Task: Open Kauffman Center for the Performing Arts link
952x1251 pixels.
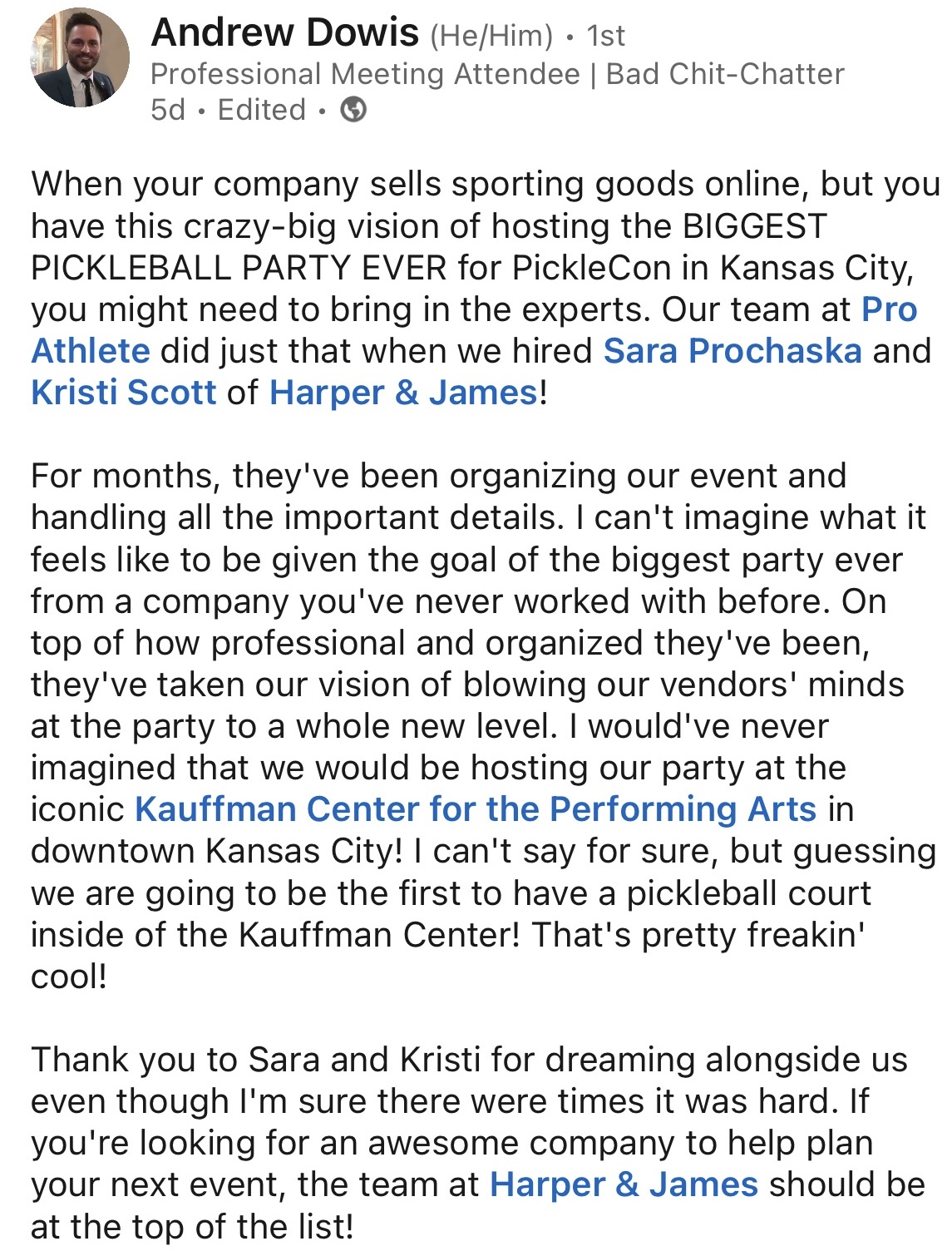Action: point(475,809)
